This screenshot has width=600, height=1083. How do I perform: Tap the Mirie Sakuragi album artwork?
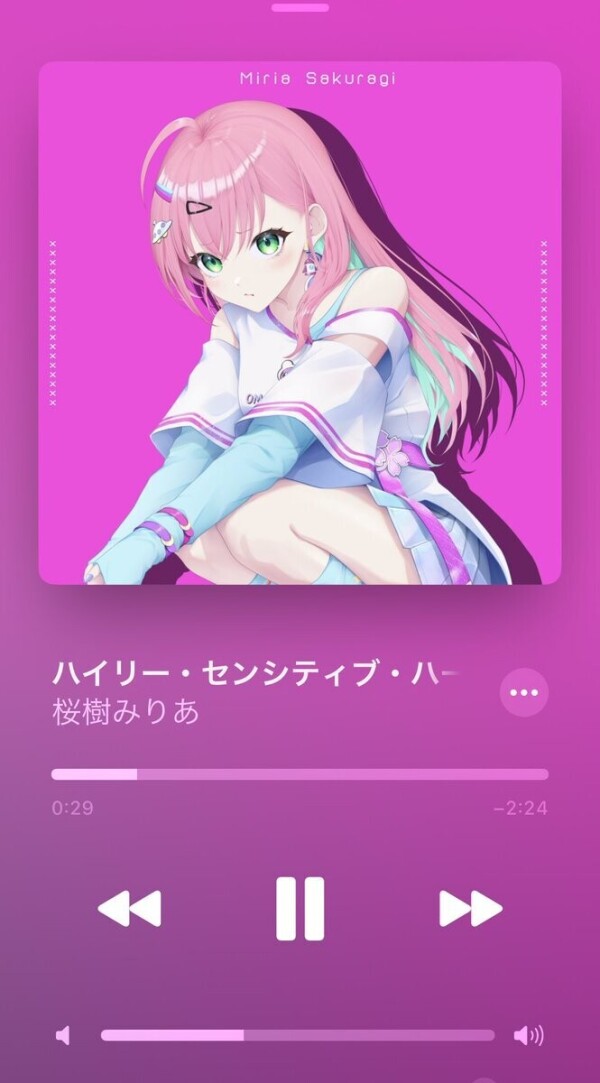[x=300, y=323]
